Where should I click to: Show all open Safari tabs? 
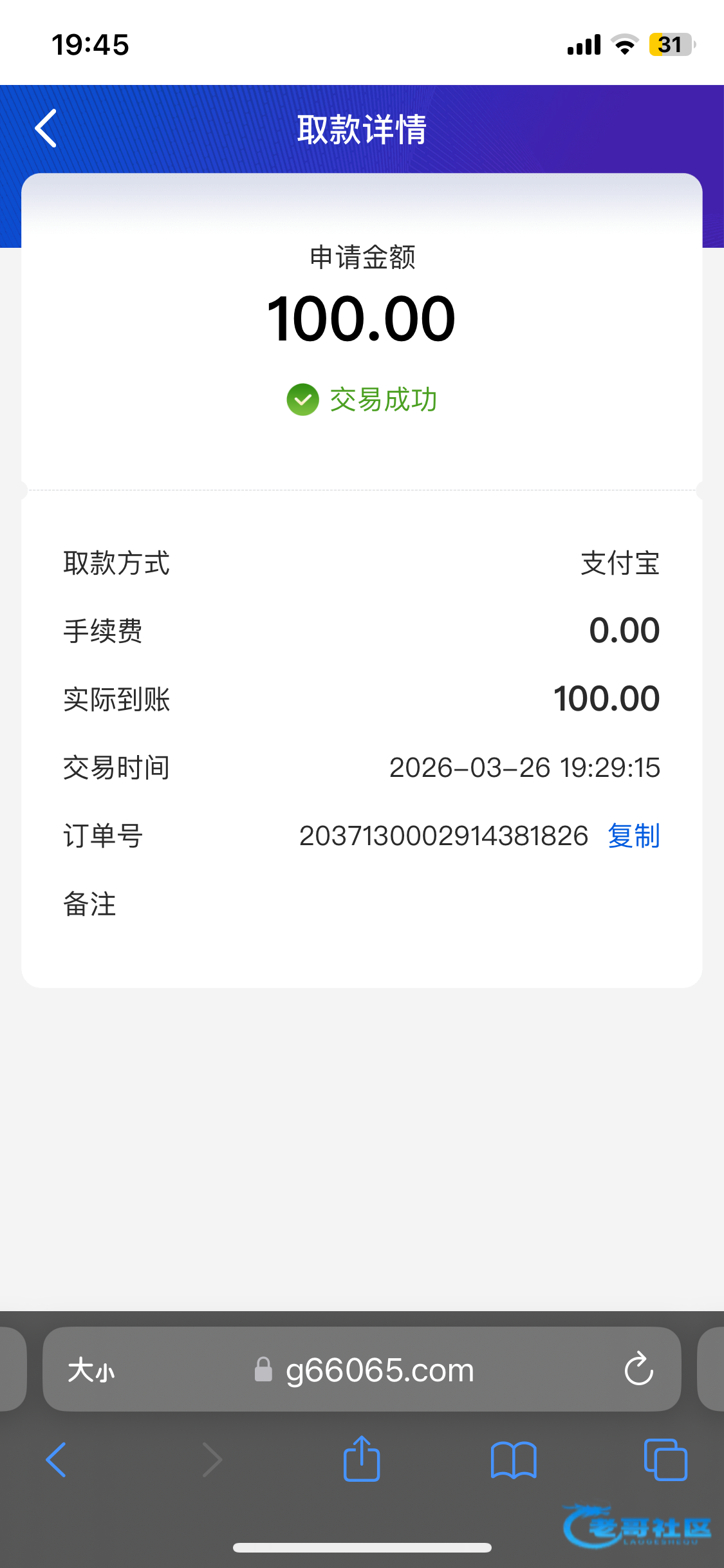[665, 1459]
